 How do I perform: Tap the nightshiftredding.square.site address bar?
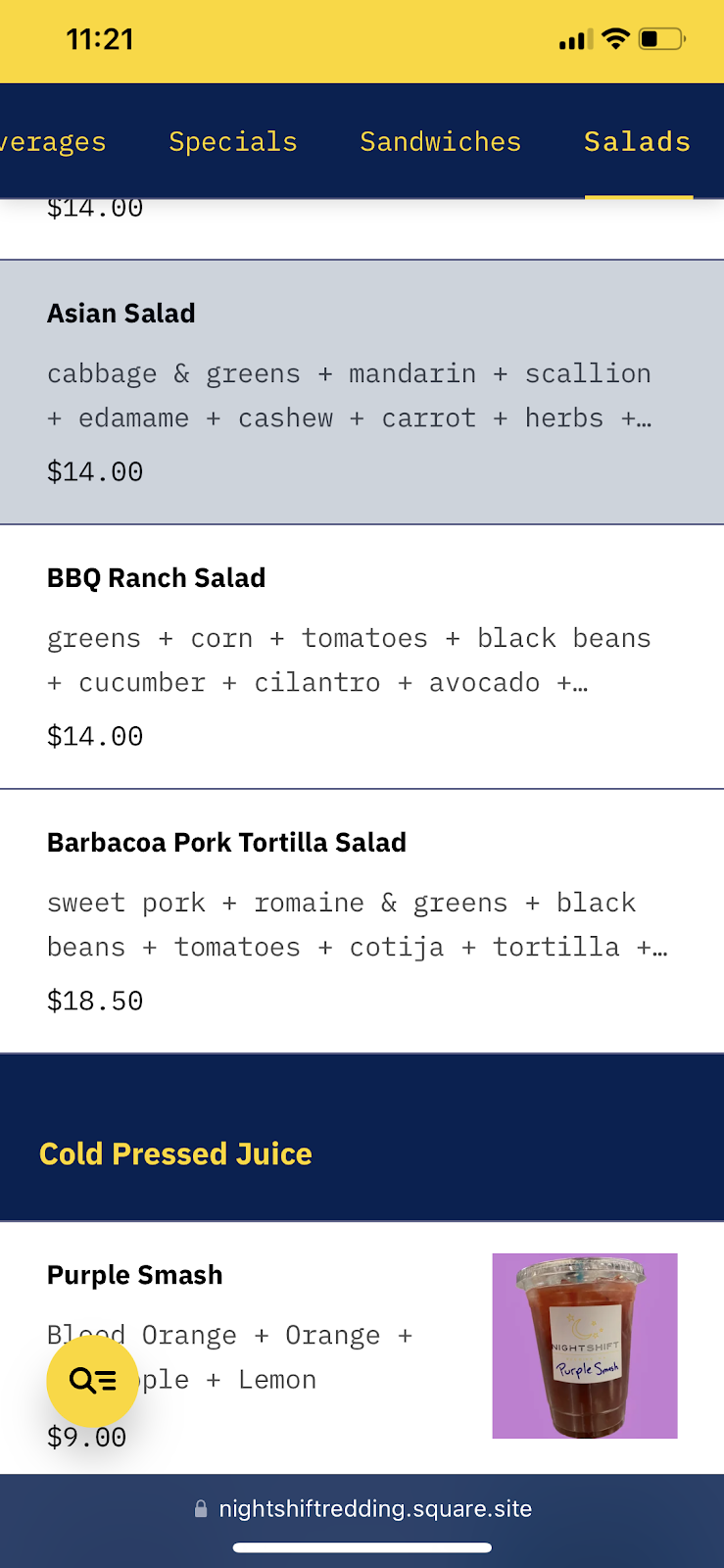click(374, 1509)
